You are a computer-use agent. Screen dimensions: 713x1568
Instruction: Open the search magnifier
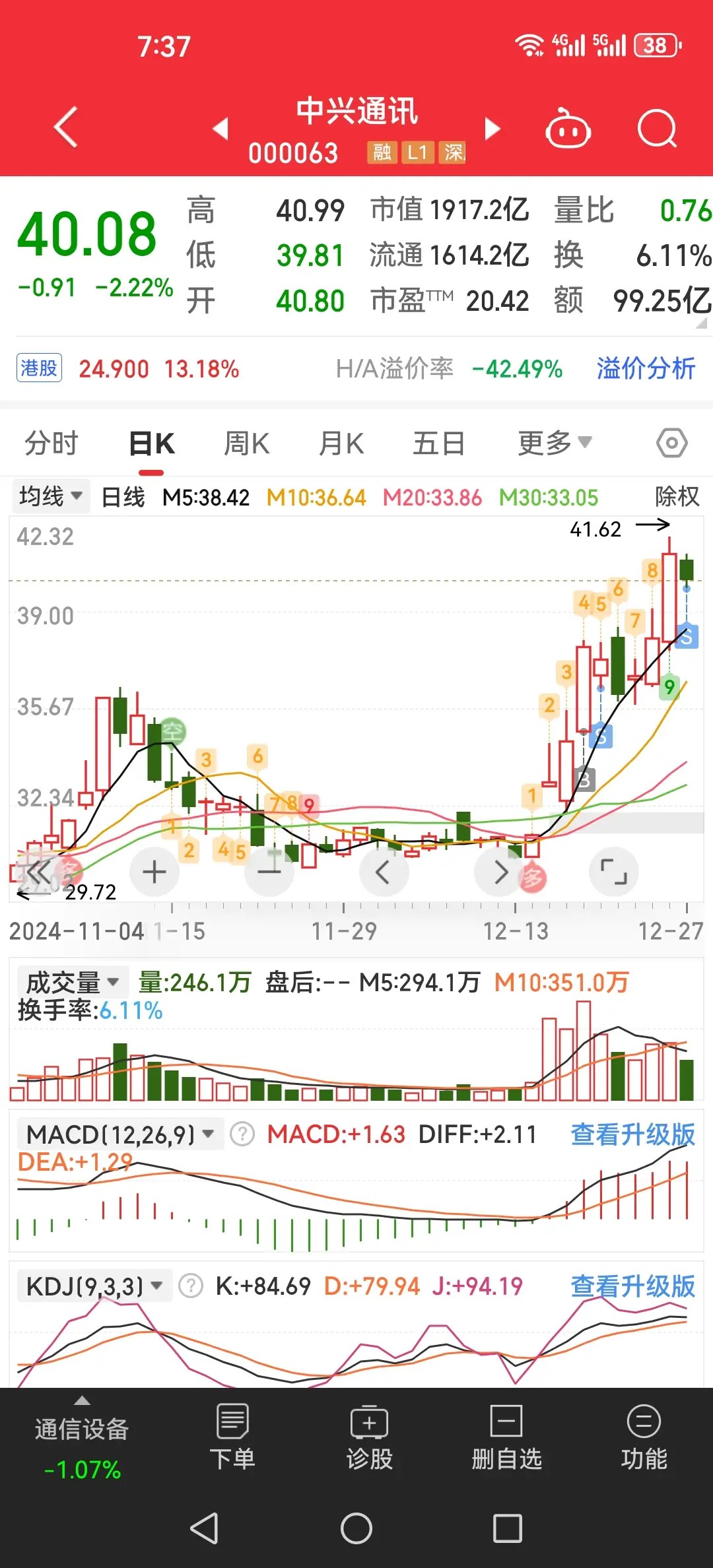click(x=657, y=128)
